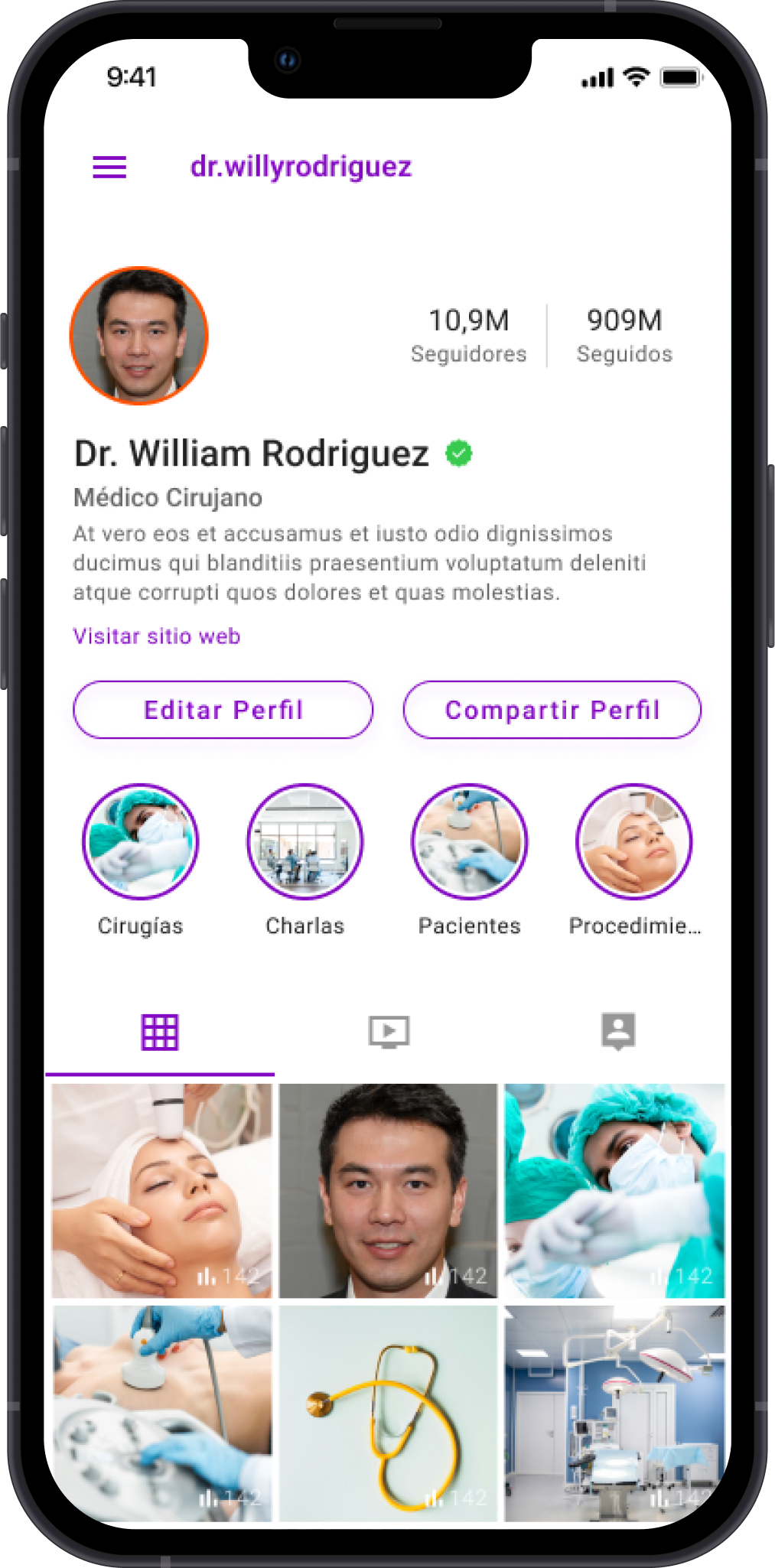Switch to the tagged photos tab
Screen dimensions: 775x1568
pos(618,1033)
